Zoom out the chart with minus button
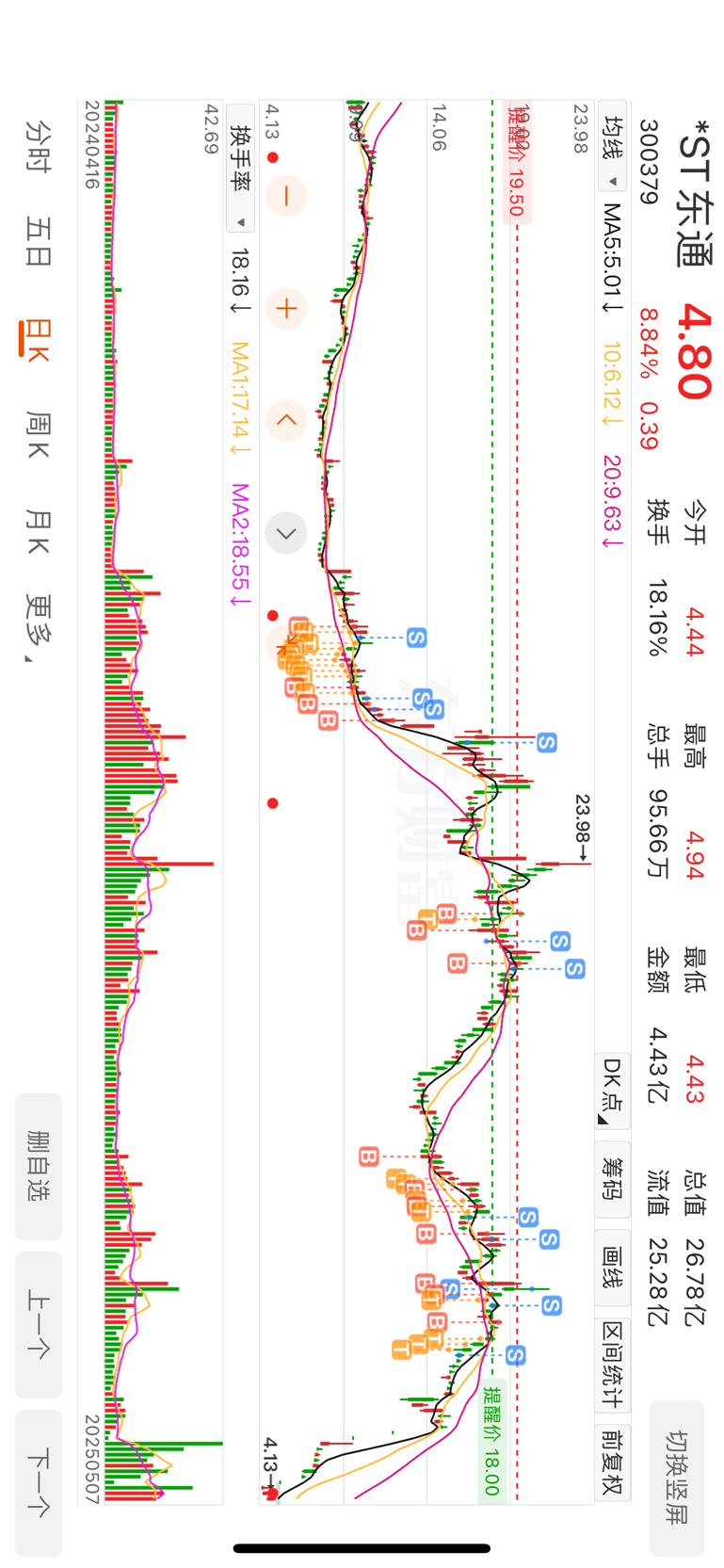Screen dimensions: 724x1568 (x=286, y=196)
